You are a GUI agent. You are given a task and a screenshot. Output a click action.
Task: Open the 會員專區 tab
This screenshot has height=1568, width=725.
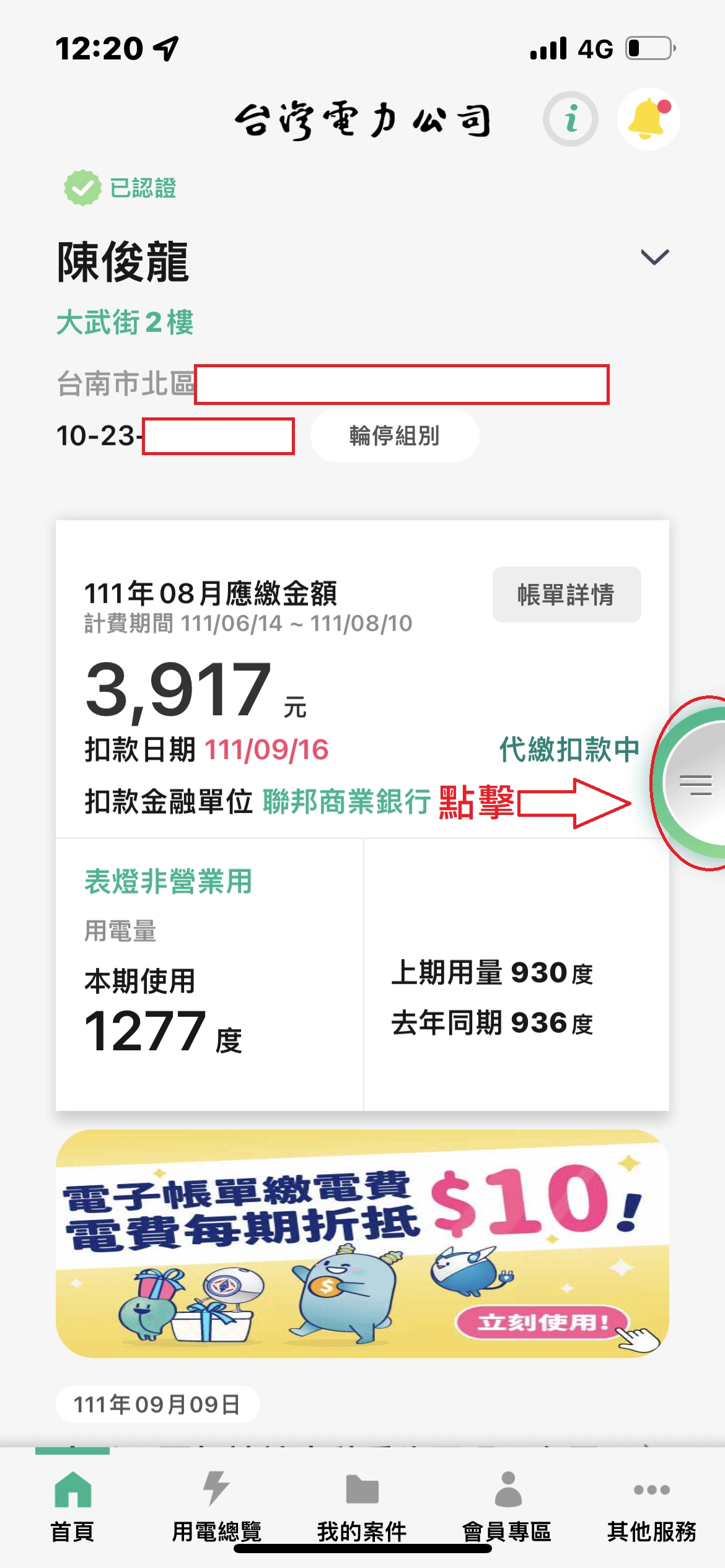[507, 1506]
